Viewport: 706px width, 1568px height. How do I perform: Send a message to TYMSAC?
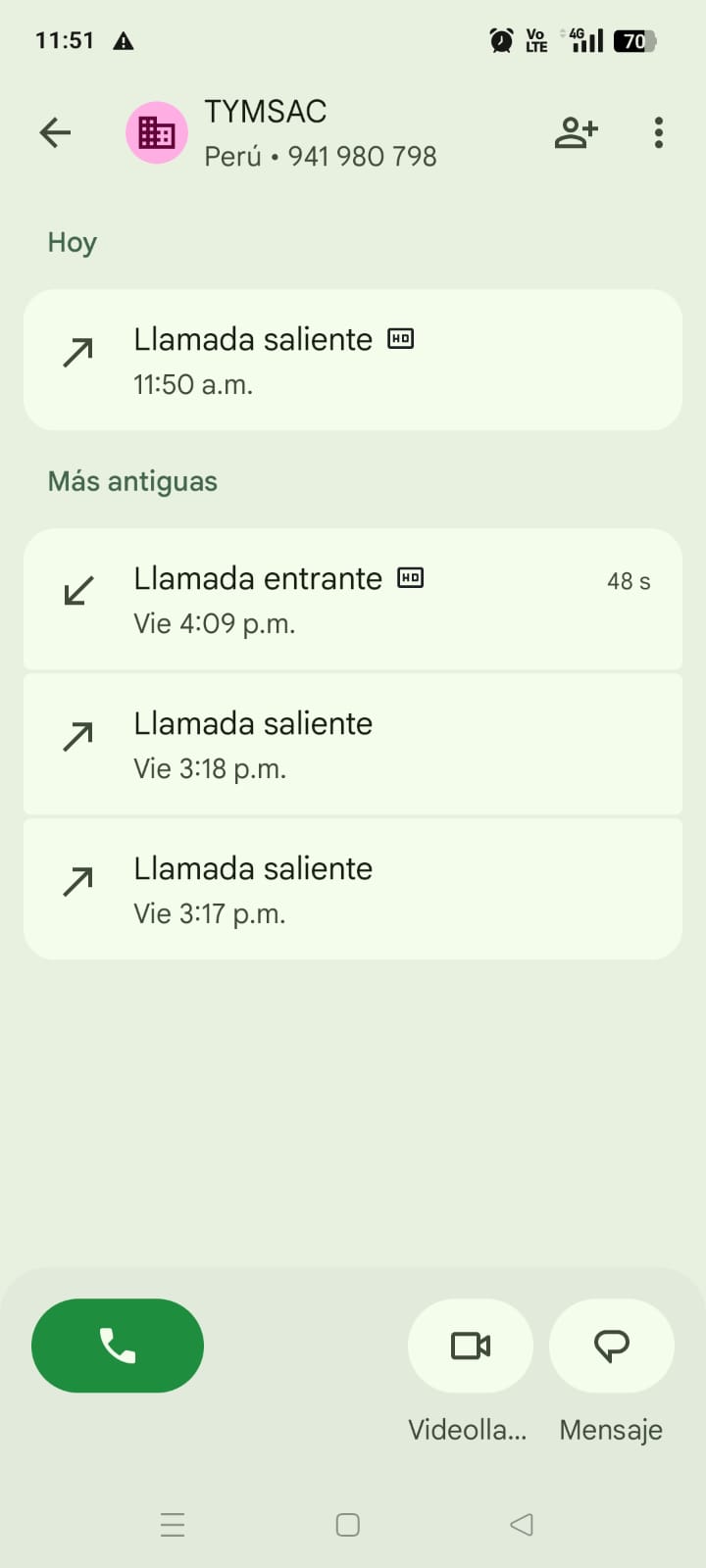tap(611, 1346)
